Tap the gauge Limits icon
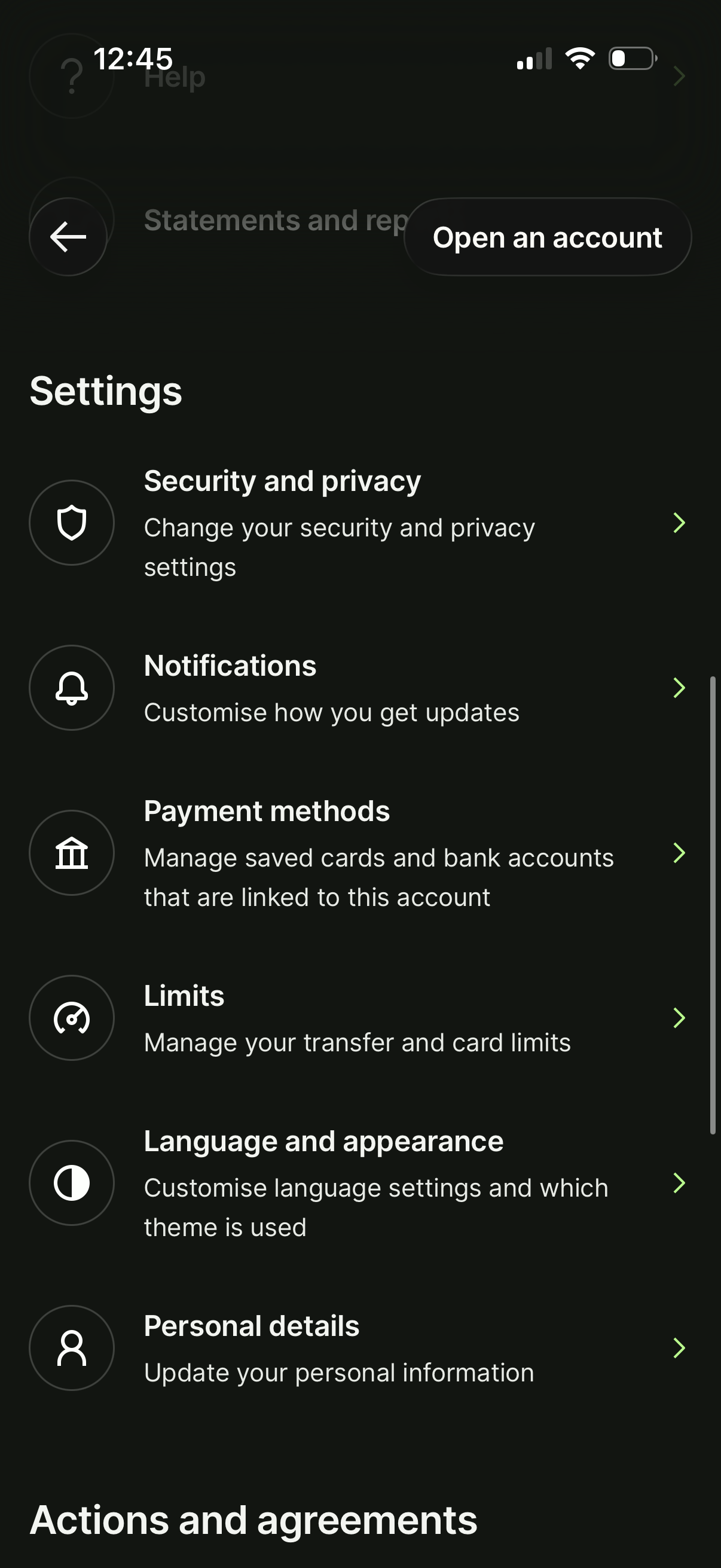721x1568 pixels. [x=71, y=1018]
